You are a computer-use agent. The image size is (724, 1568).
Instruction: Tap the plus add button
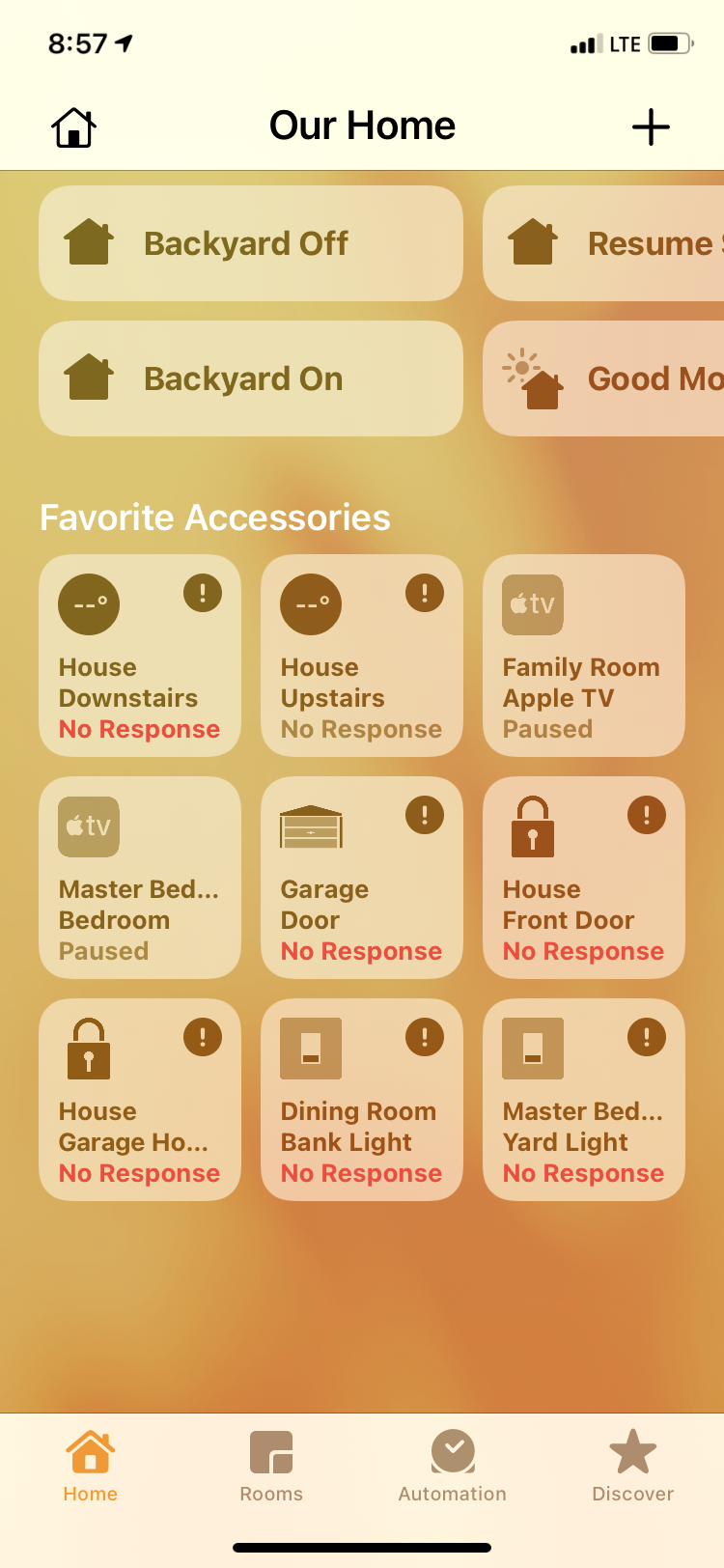651,126
